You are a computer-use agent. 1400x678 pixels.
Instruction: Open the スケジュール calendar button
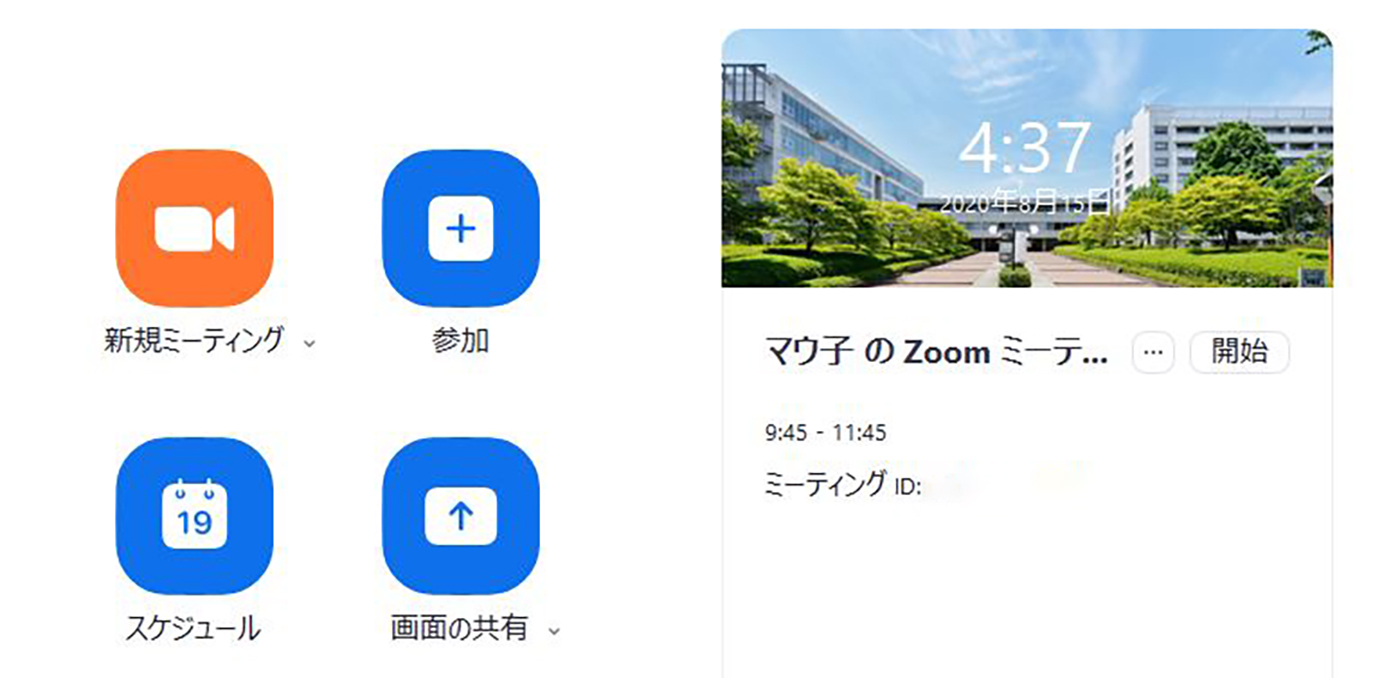click(194, 516)
